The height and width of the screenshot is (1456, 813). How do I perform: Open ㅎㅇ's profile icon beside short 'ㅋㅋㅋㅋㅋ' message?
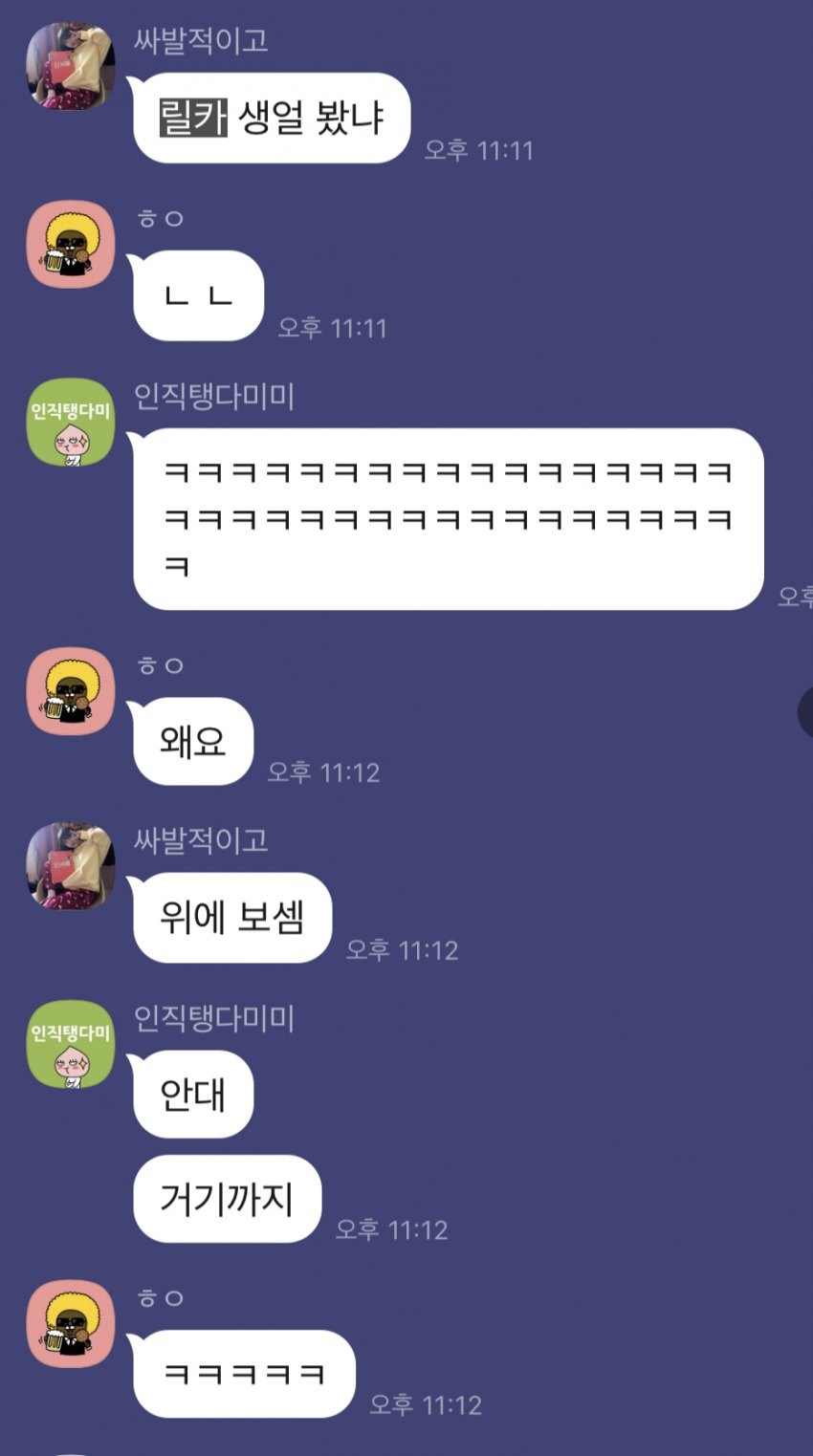(x=70, y=1324)
